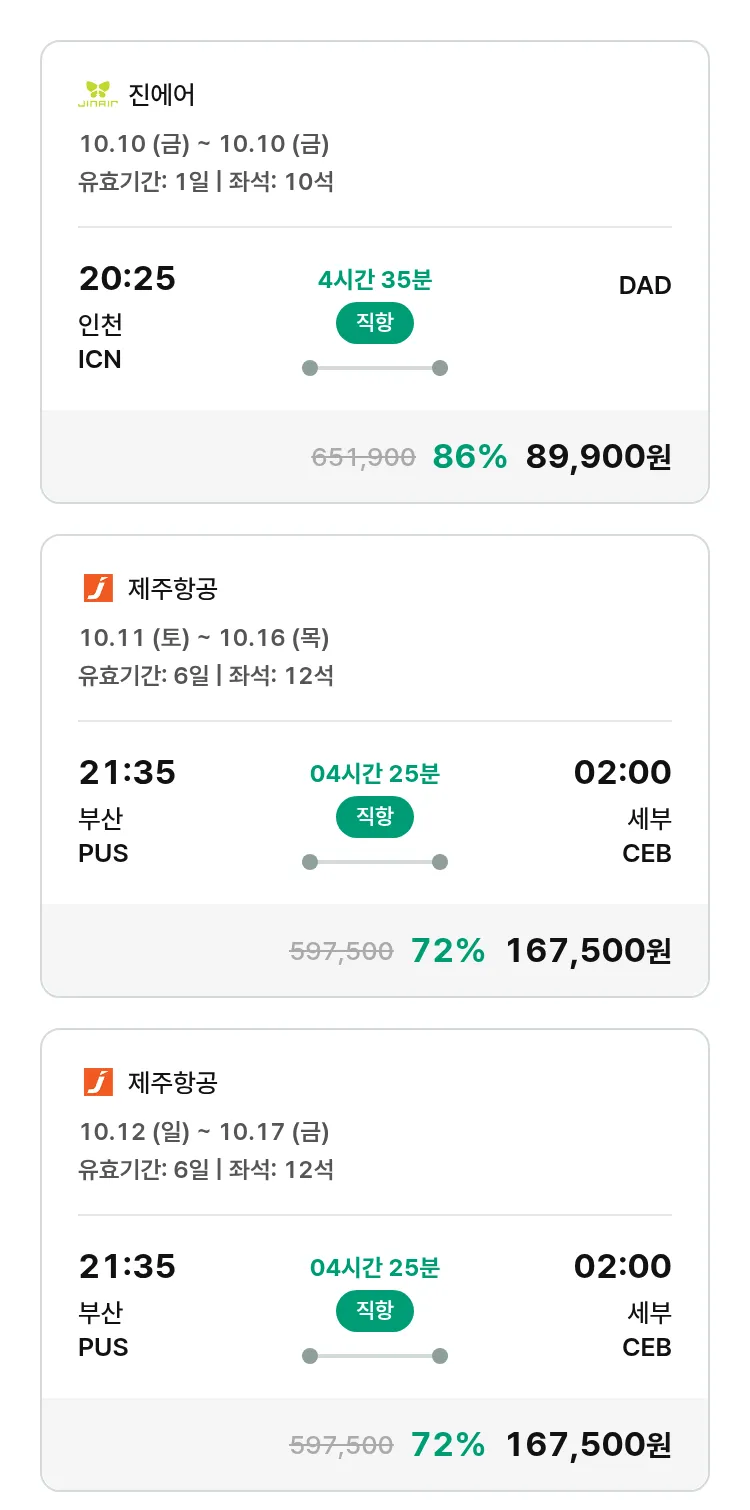750x1510 pixels.
Task: Select the 20:25 departure time
Action: [x=126, y=279]
